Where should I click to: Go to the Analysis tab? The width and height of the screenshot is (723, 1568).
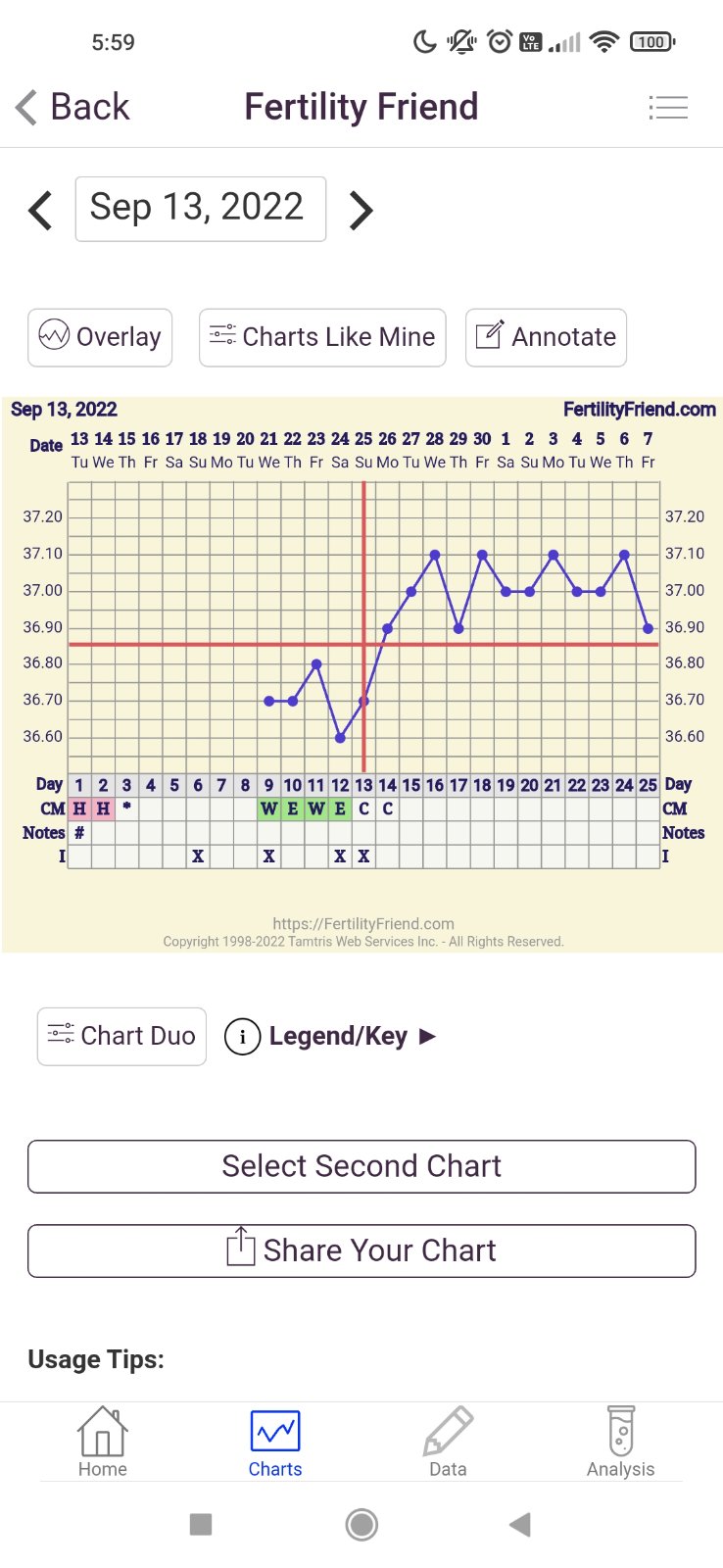(x=620, y=1442)
